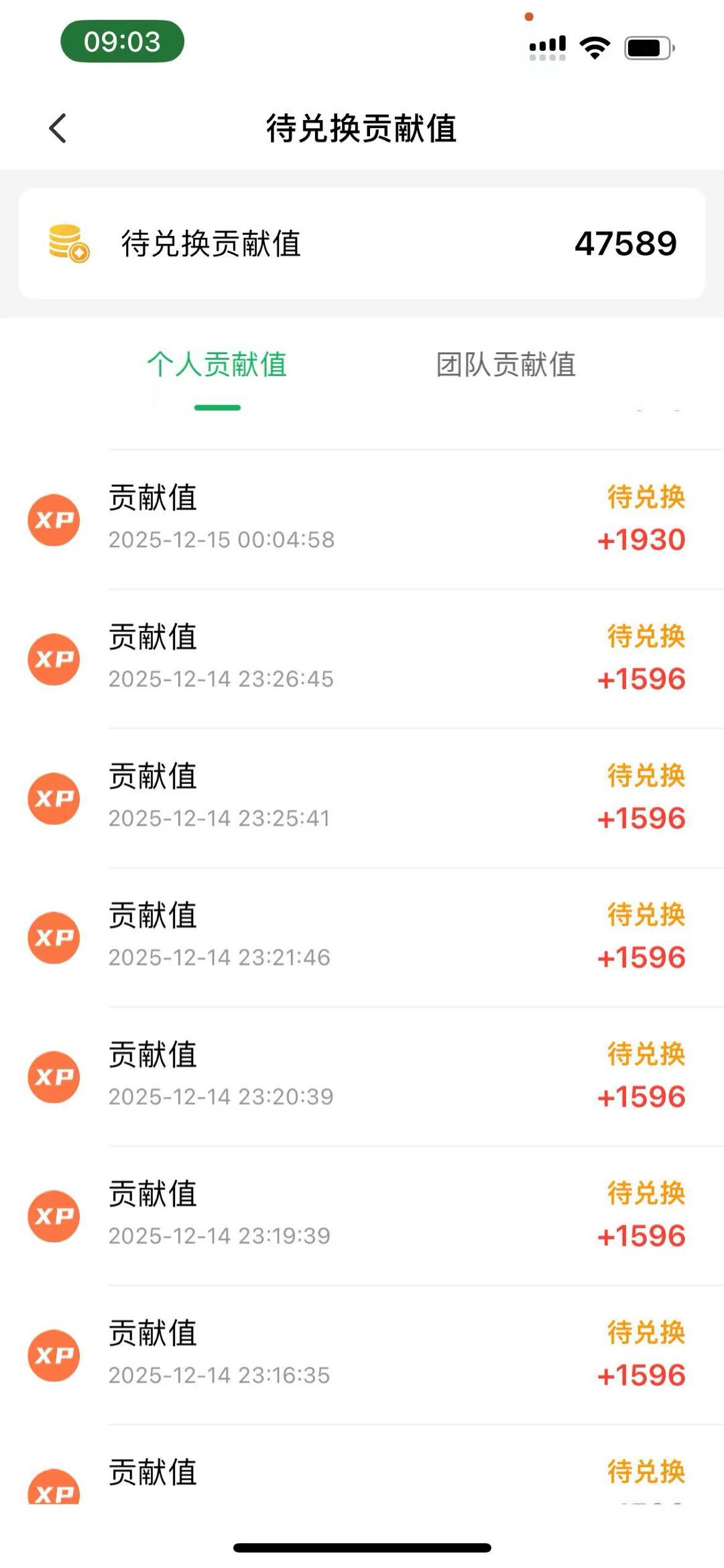724x1568 pixels.
Task: Tap the home indicator bar at the bottom
Action: point(362,1547)
